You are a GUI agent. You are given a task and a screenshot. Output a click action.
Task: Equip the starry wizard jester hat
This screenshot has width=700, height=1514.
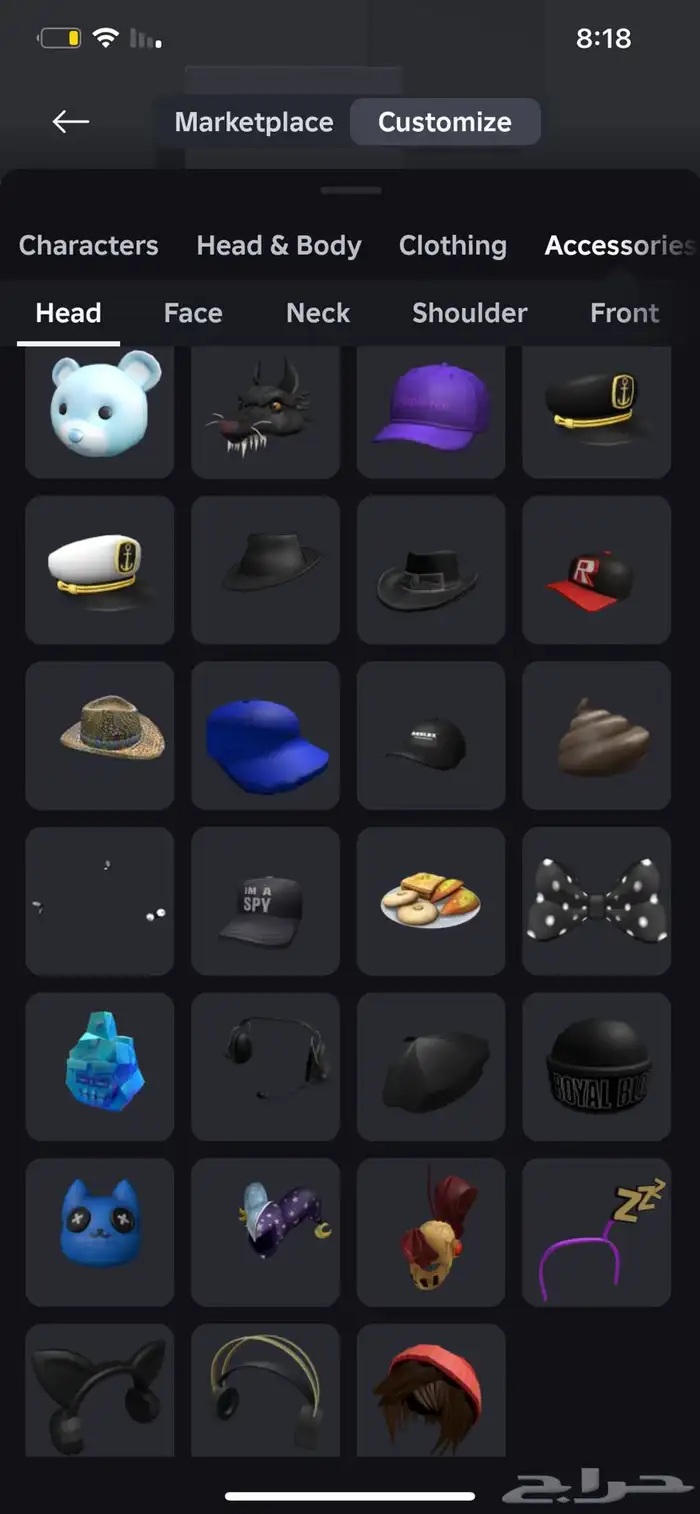265,1232
